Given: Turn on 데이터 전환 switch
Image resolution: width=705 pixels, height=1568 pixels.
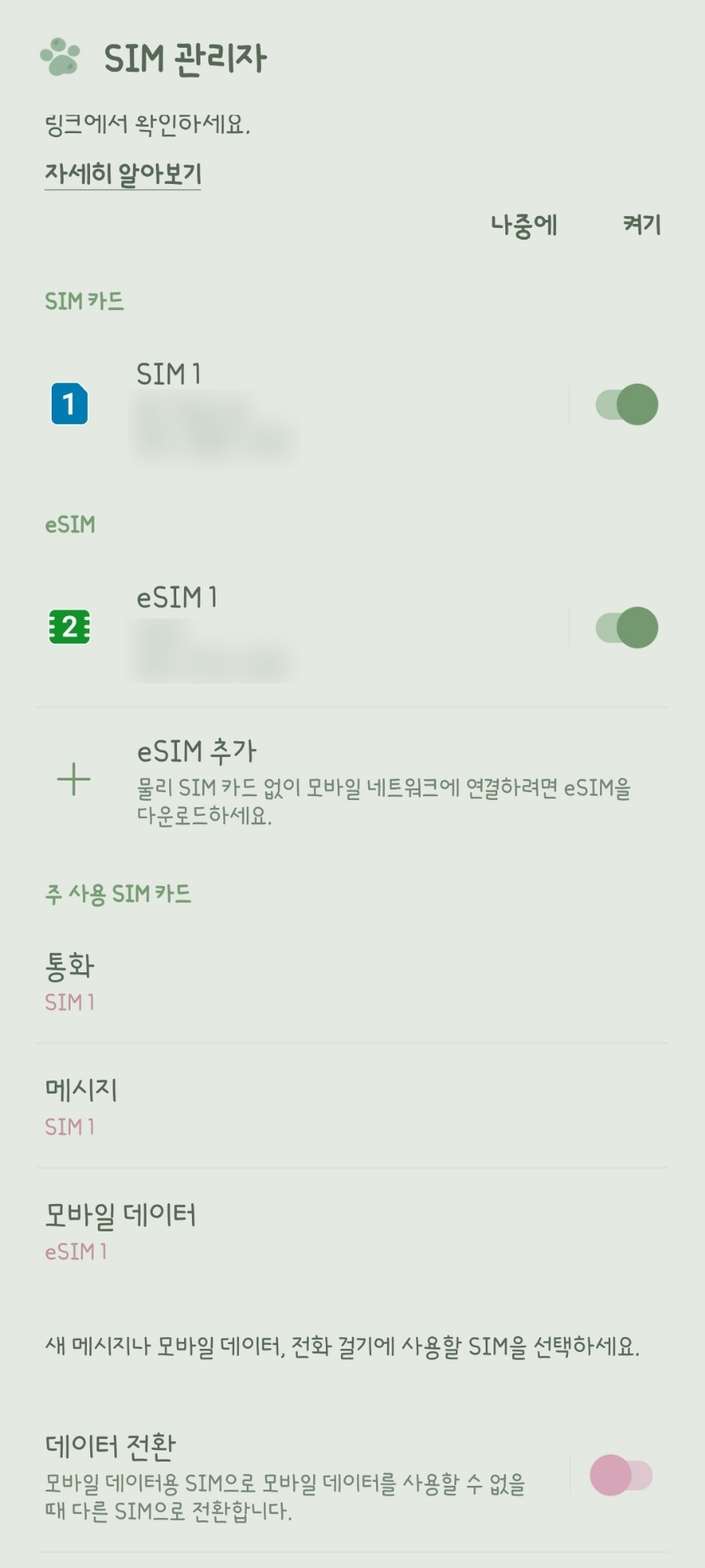Looking at the screenshot, I should point(621,1476).
